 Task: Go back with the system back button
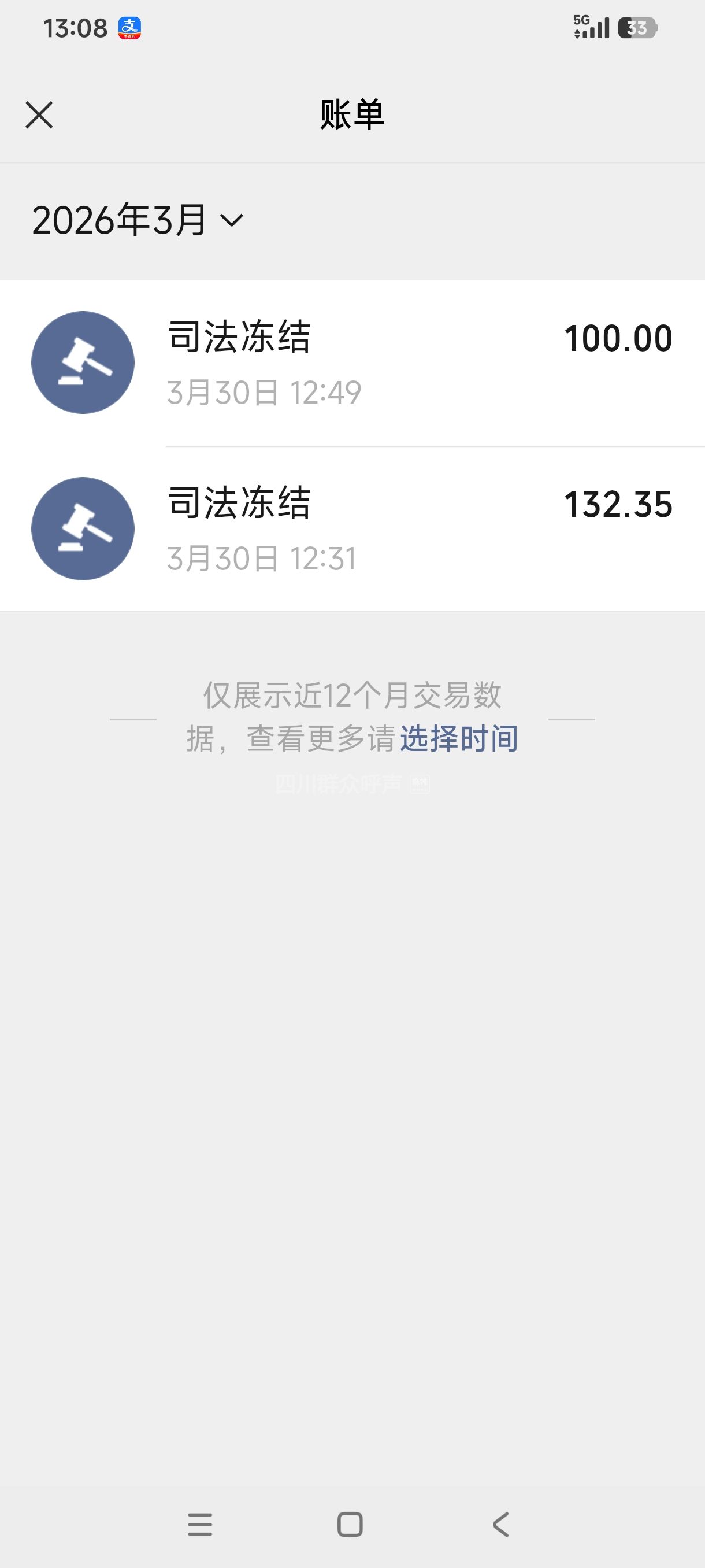[500, 1525]
